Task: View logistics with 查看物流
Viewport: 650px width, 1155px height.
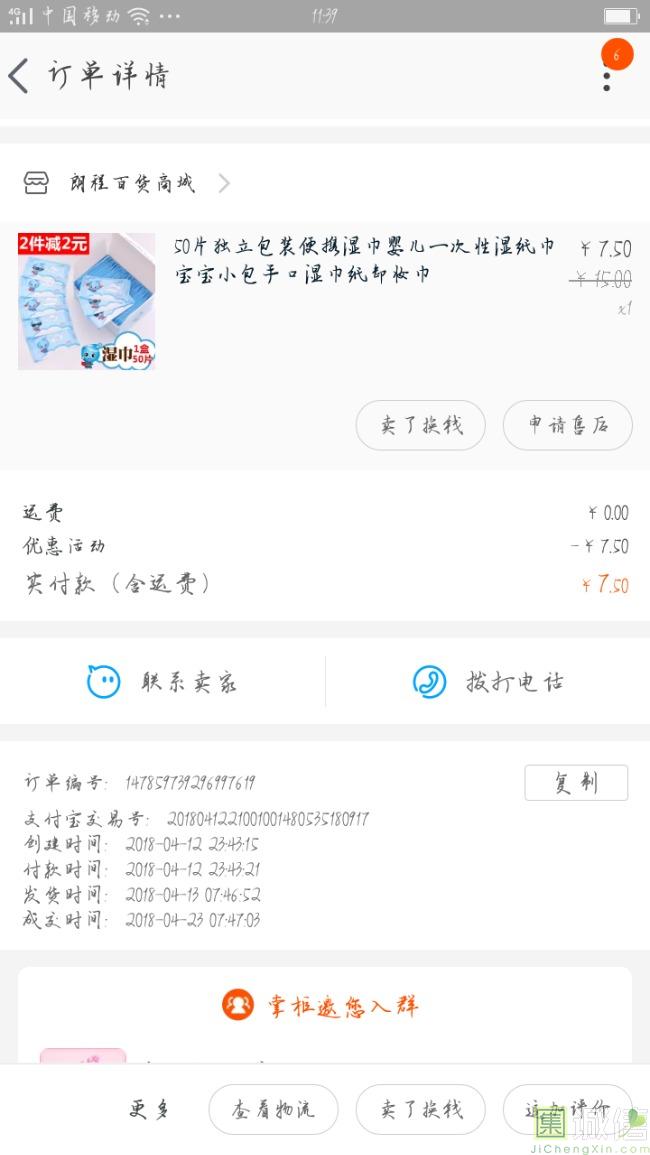Action: [x=273, y=1109]
